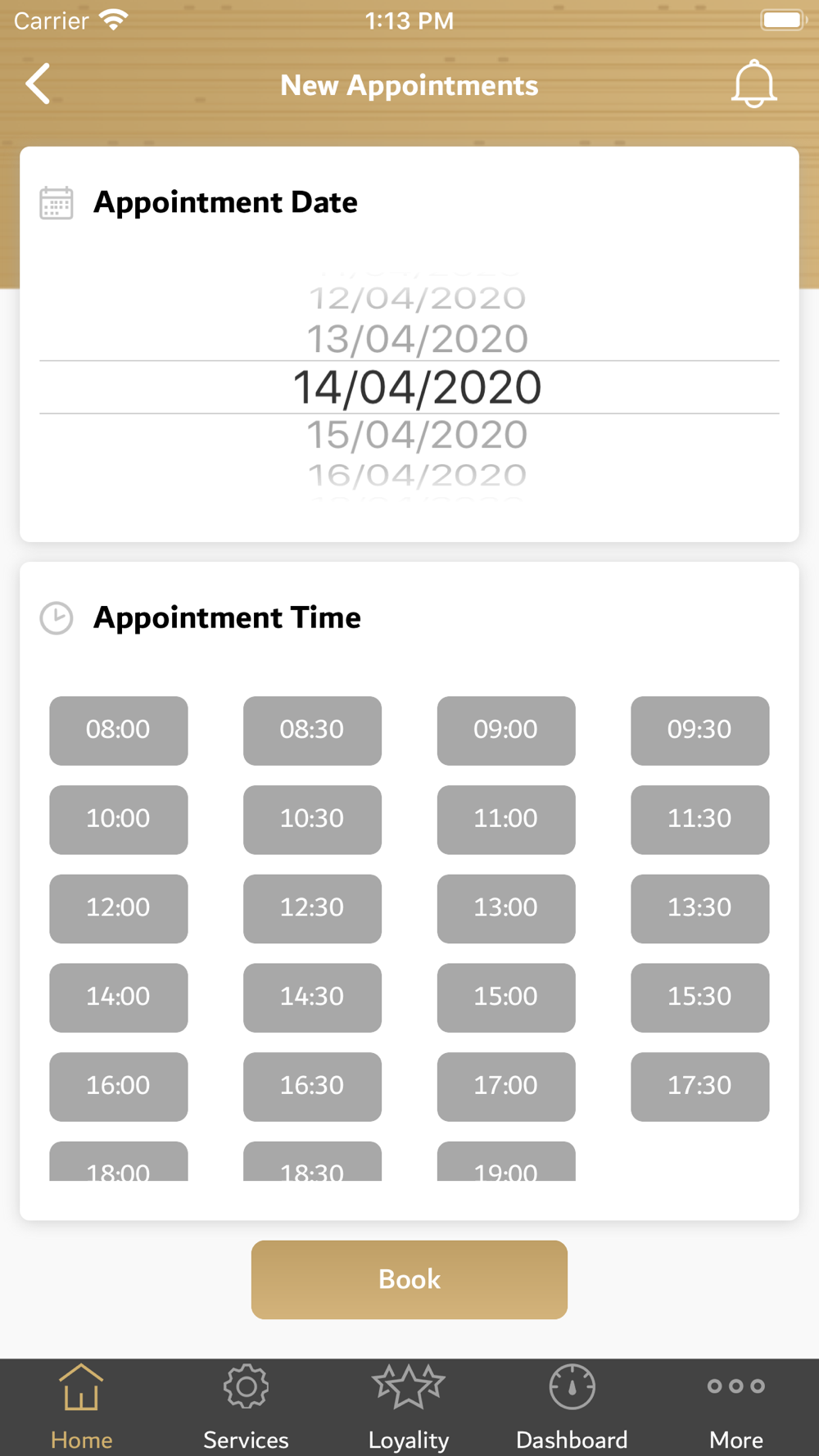
Task: Tap the Book button
Action: (409, 1279)
